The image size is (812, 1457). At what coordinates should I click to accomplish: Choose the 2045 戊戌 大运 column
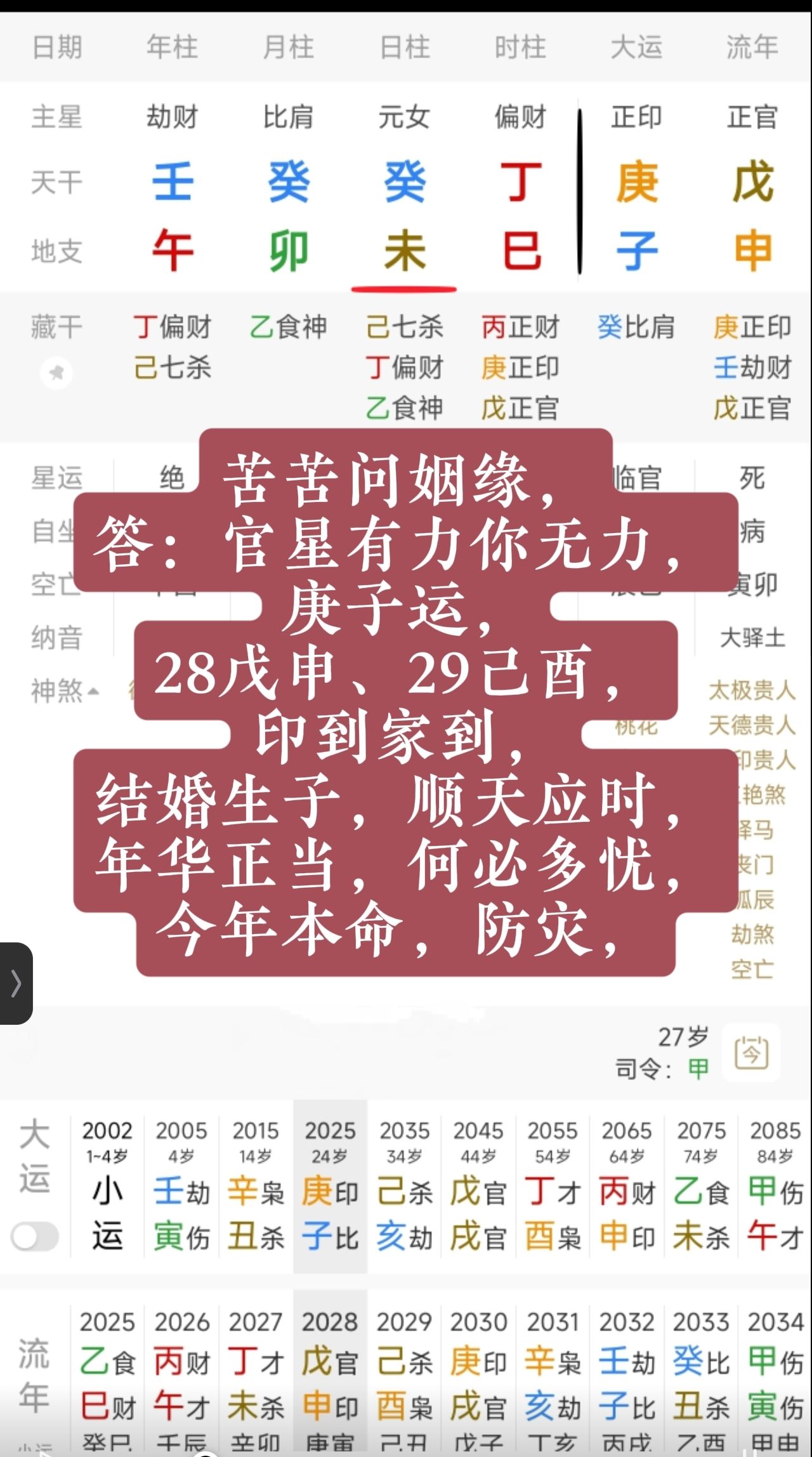point(478,1187)
